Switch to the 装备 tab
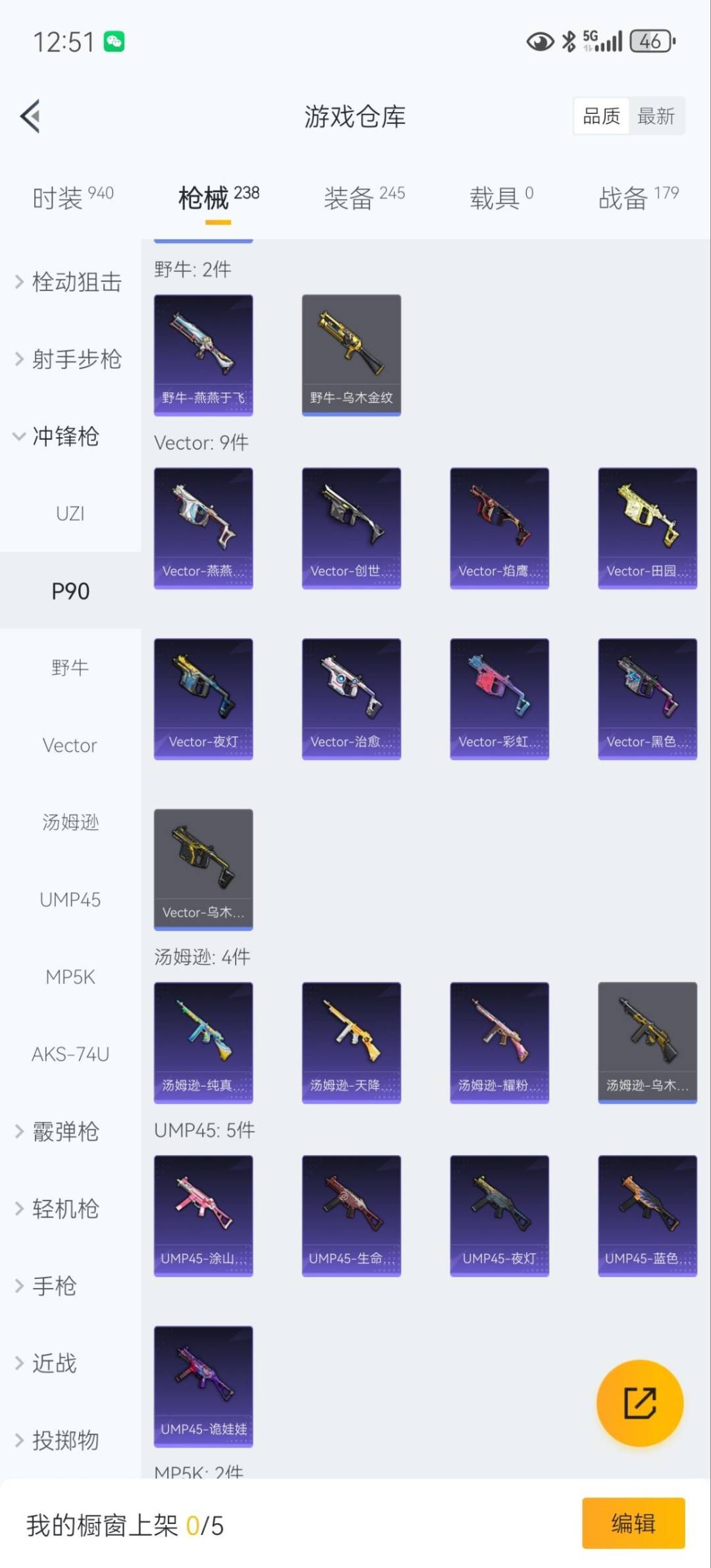The width and height of the screenshot is (711, 1568). [x=363, y=197]
